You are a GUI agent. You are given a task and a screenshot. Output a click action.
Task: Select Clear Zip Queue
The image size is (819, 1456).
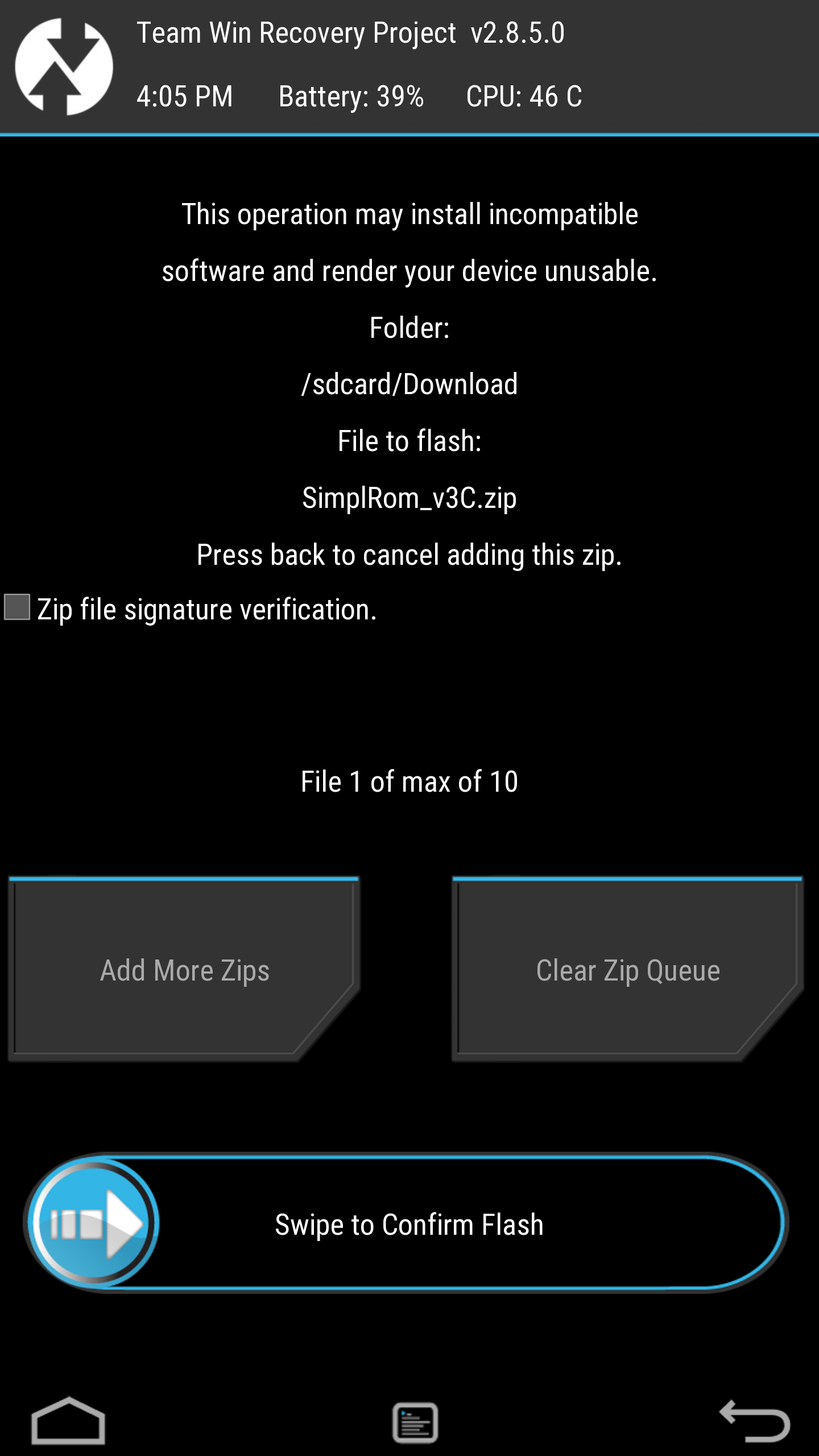[x=627, y=969]
